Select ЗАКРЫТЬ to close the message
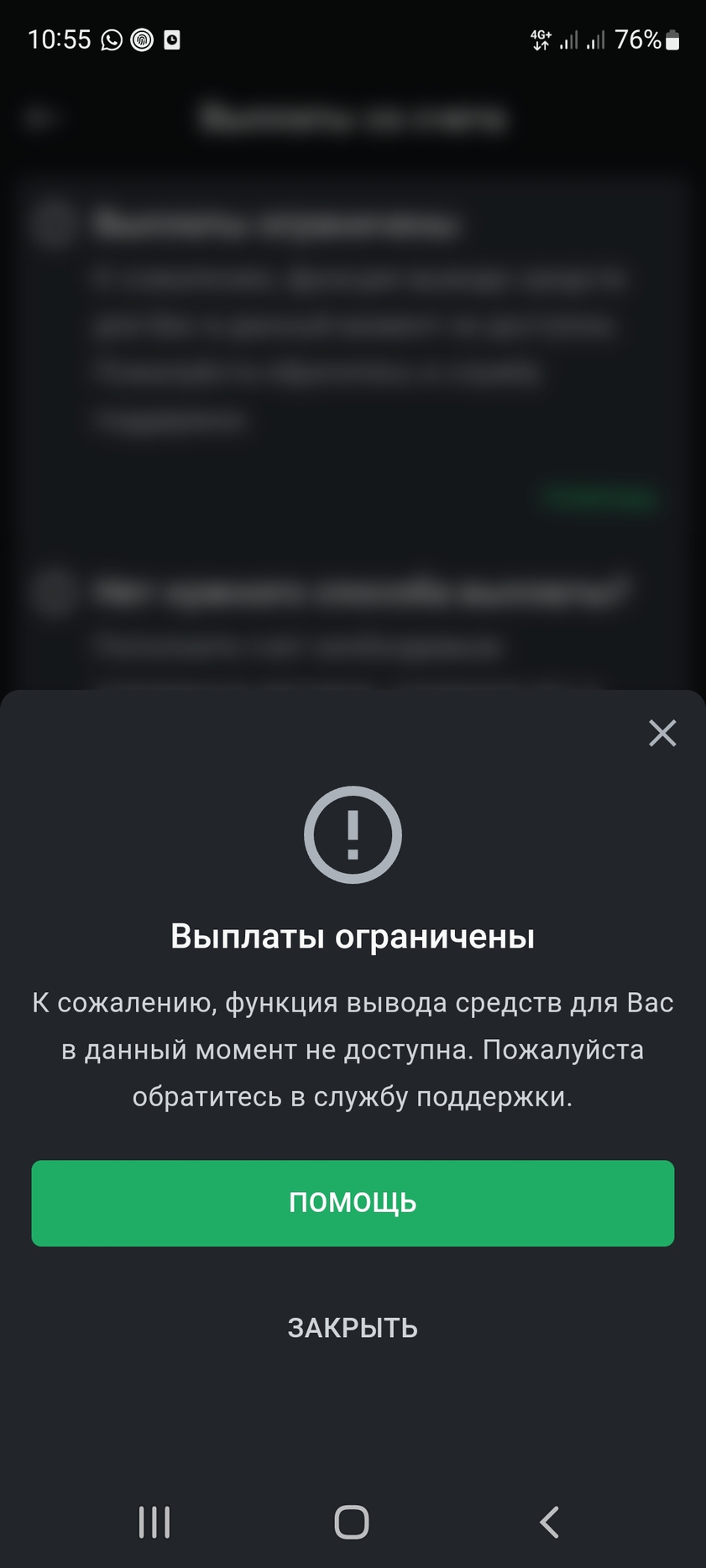 (x=353, y=1328)
